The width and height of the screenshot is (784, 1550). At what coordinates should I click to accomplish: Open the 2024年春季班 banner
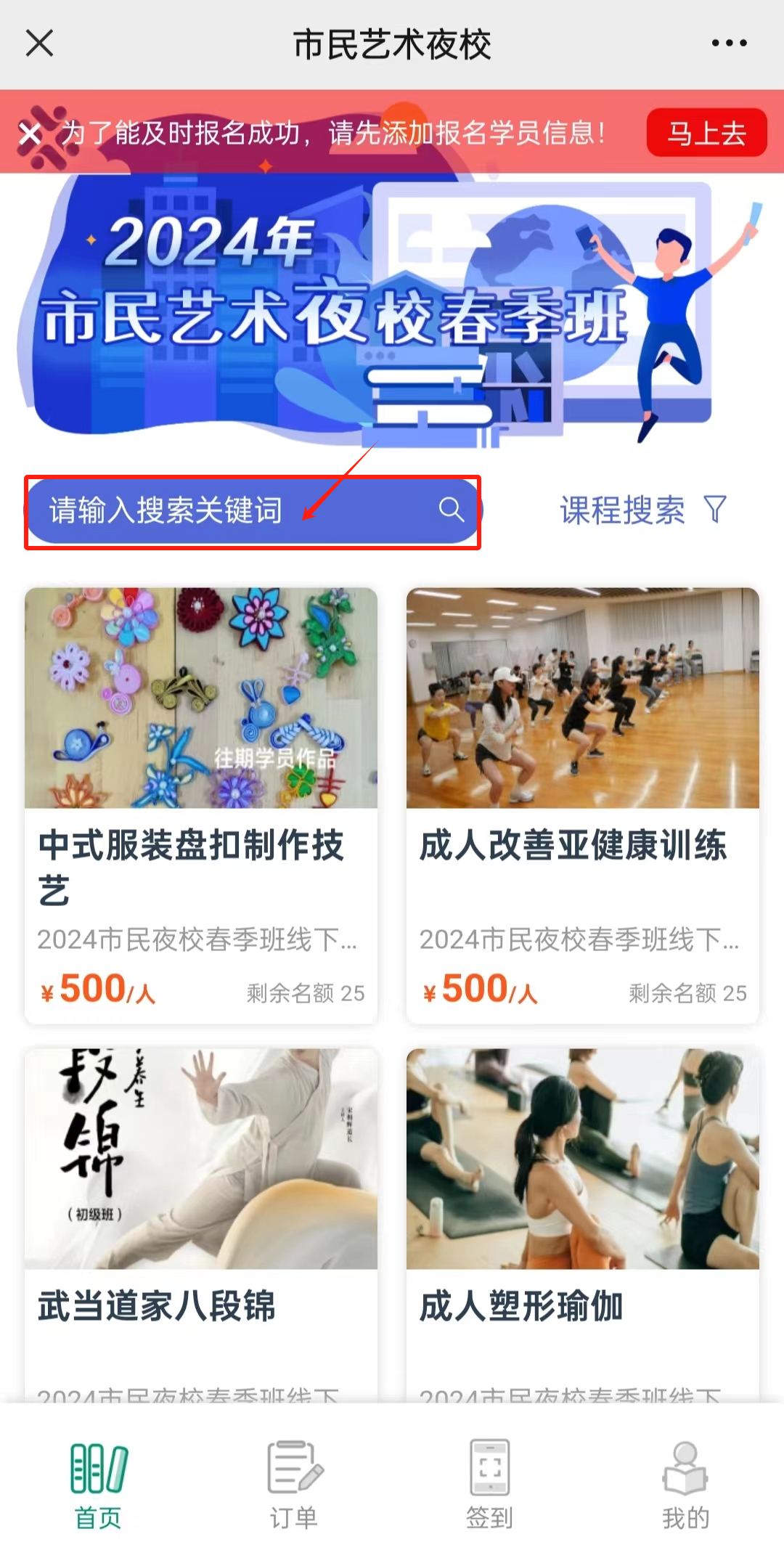click(392, 312)
